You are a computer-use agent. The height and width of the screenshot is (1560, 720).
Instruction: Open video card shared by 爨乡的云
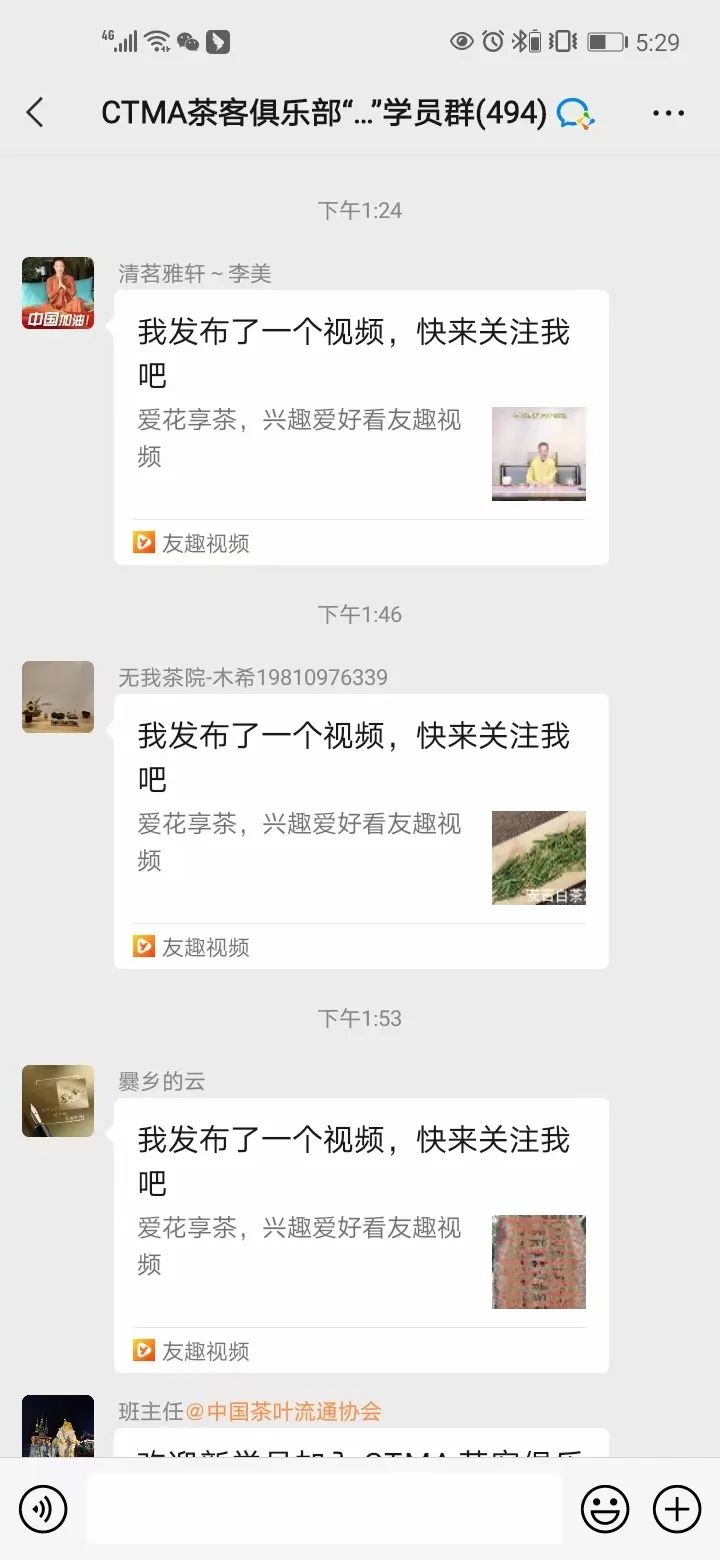[361, 1235]
